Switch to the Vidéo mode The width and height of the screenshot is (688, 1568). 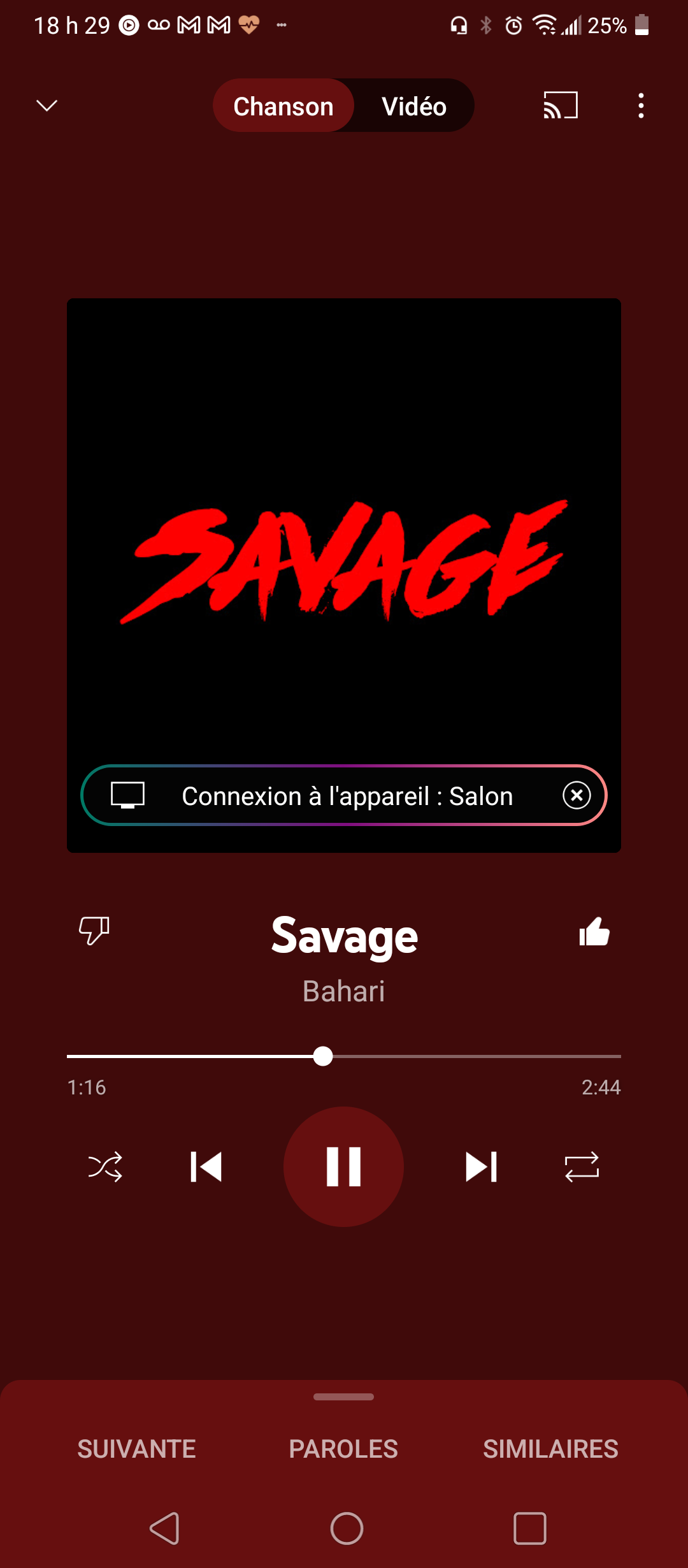(413, 106)
